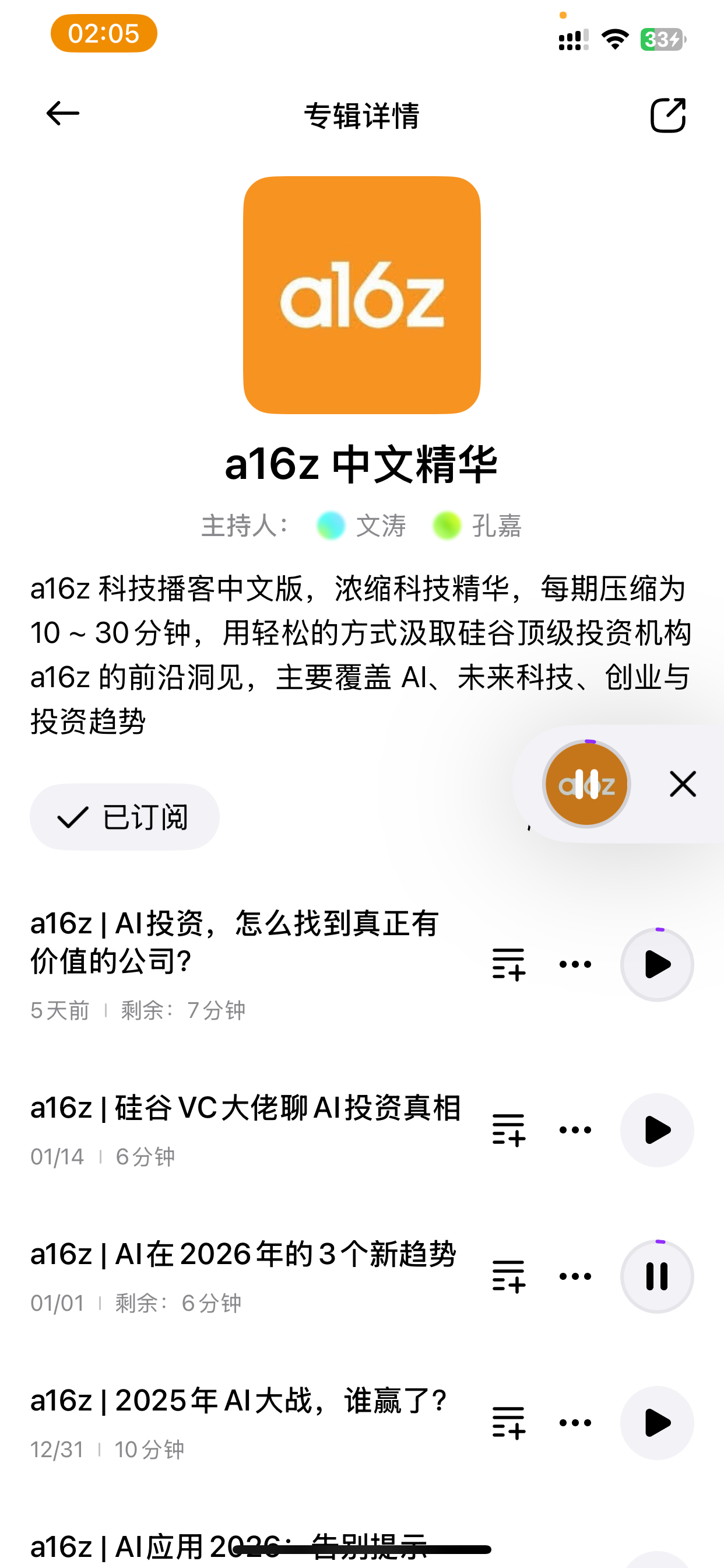Open host 孔嘉's profile

(477, 526)
